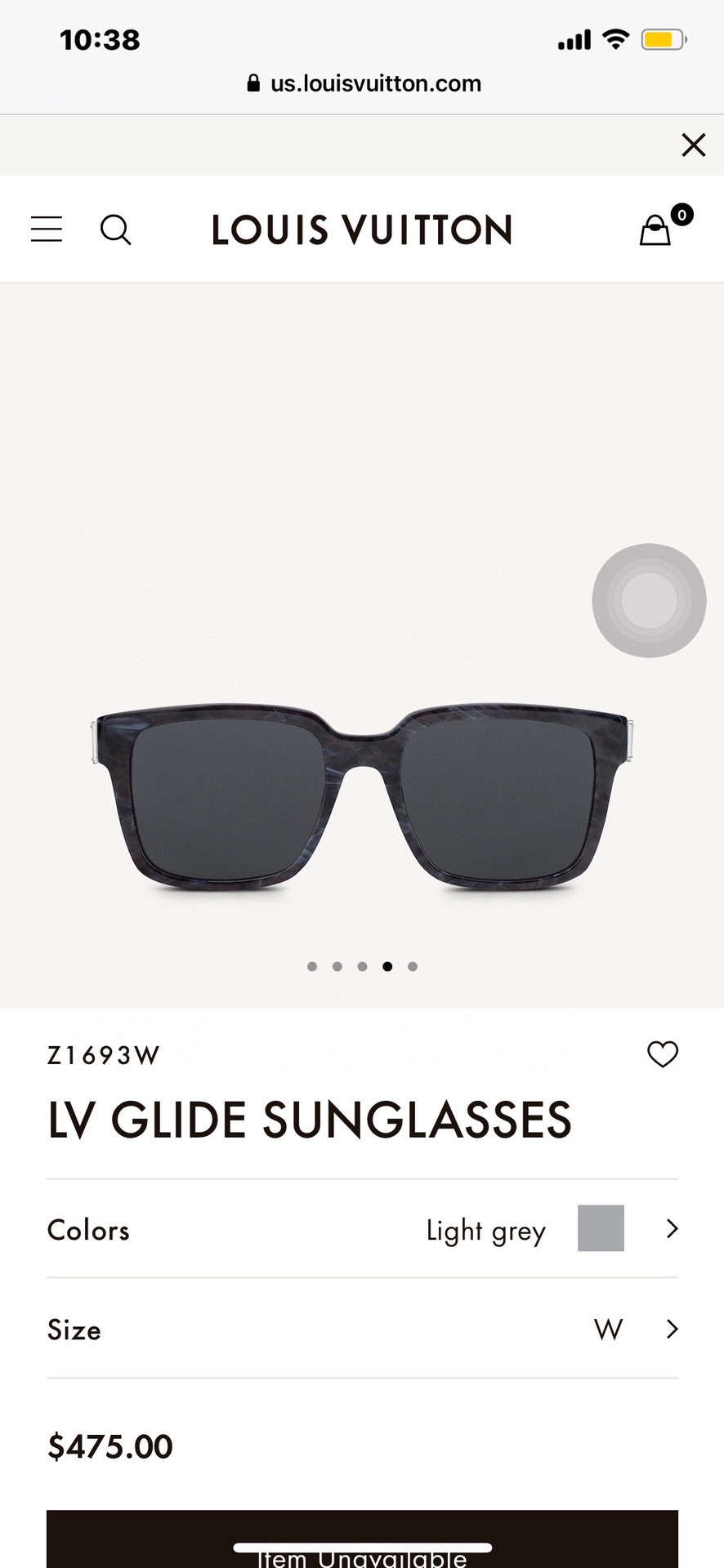Screen dimensions: 724x1568
Task: Tap the AssistiveTouch floating button
Action: point(649,600)
